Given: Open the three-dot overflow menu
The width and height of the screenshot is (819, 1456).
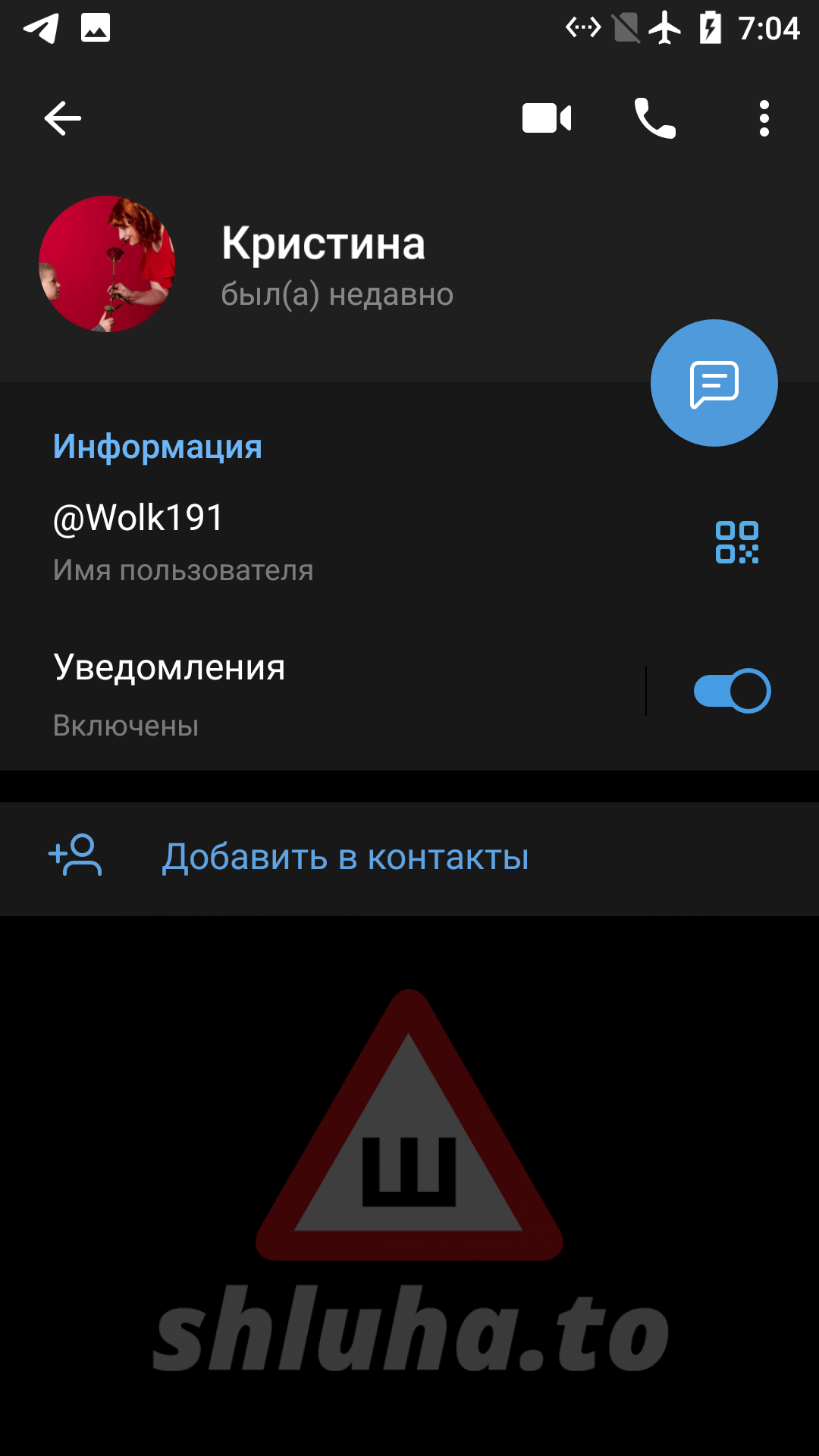Looking at the screenshot, I should 764,118.
